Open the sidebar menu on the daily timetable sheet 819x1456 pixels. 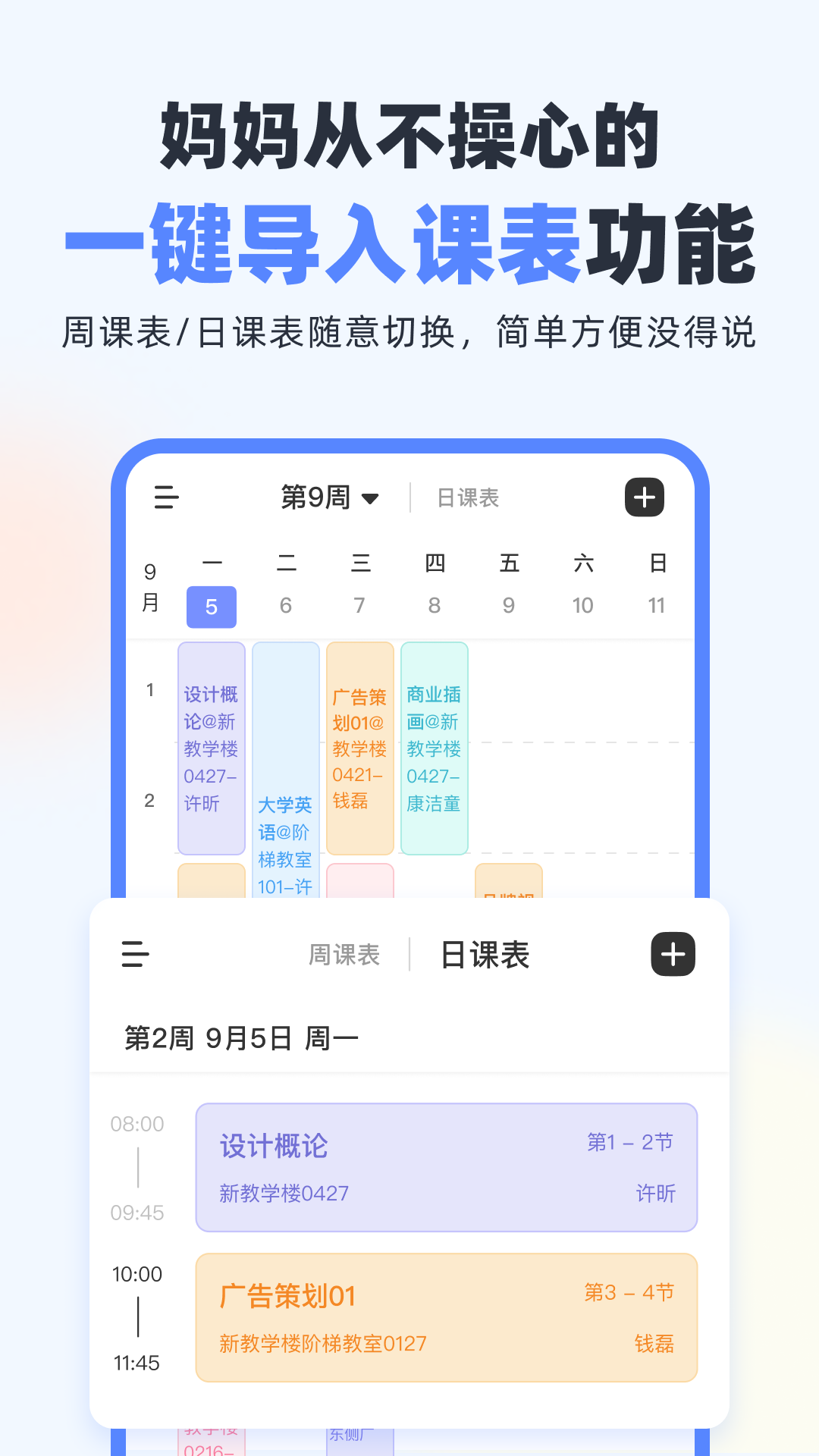coord(135,954)
